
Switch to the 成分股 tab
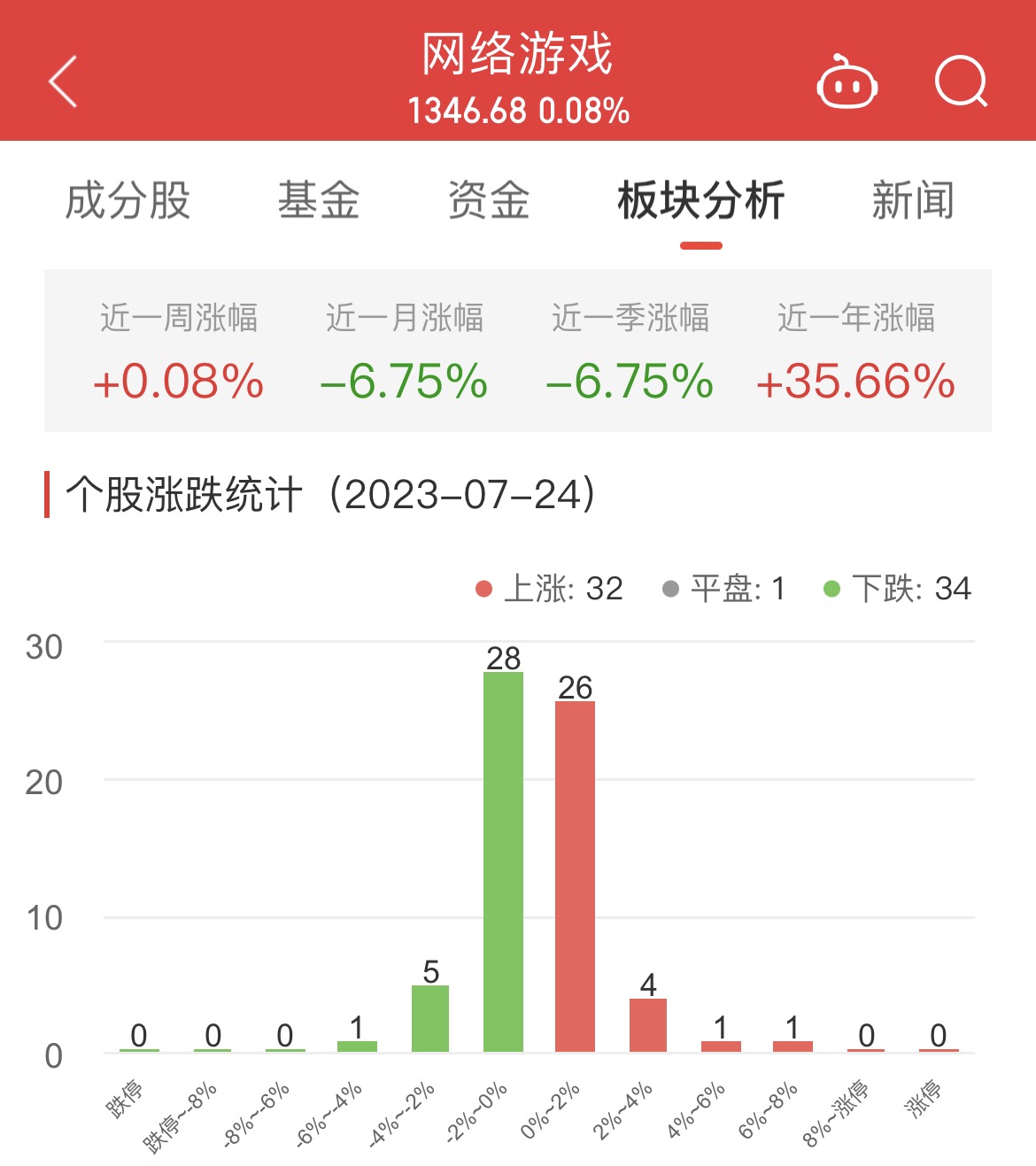128,200
